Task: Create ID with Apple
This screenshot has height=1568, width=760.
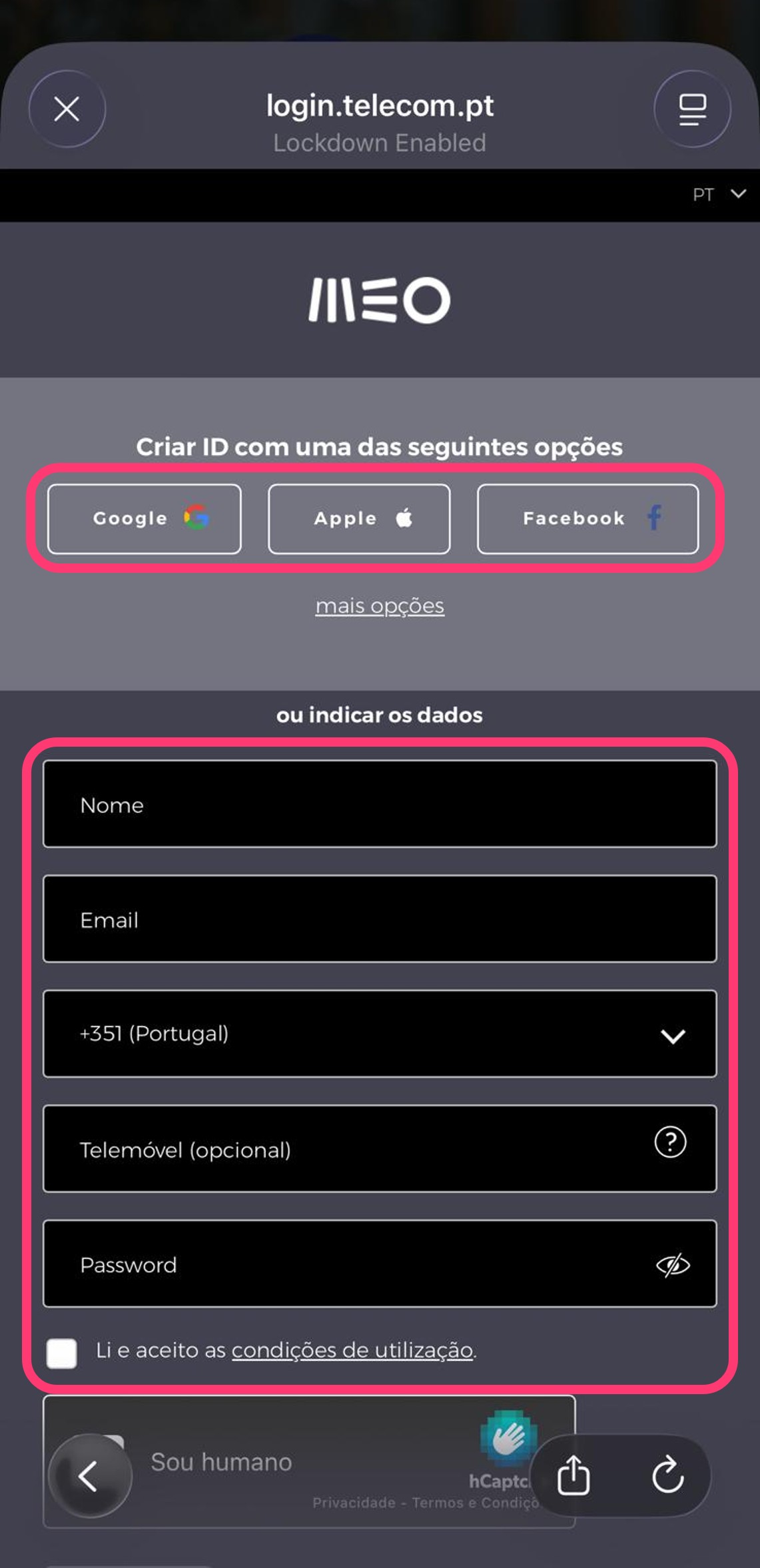Action: click(359, 519)
